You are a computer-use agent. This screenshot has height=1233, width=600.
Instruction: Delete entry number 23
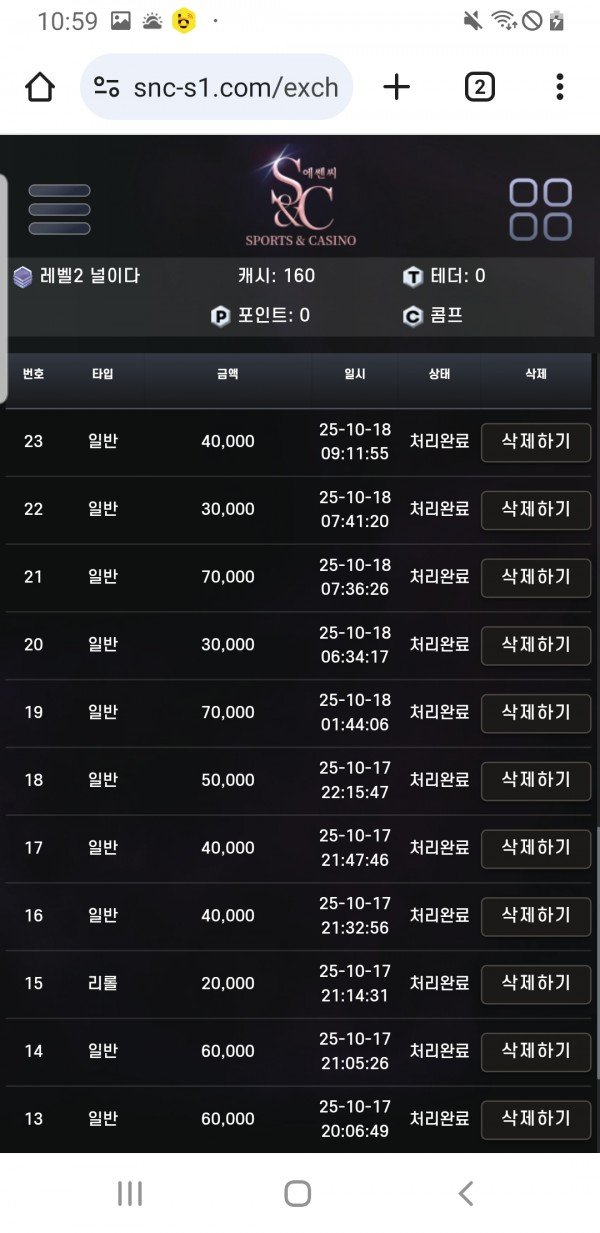(535, 442)
